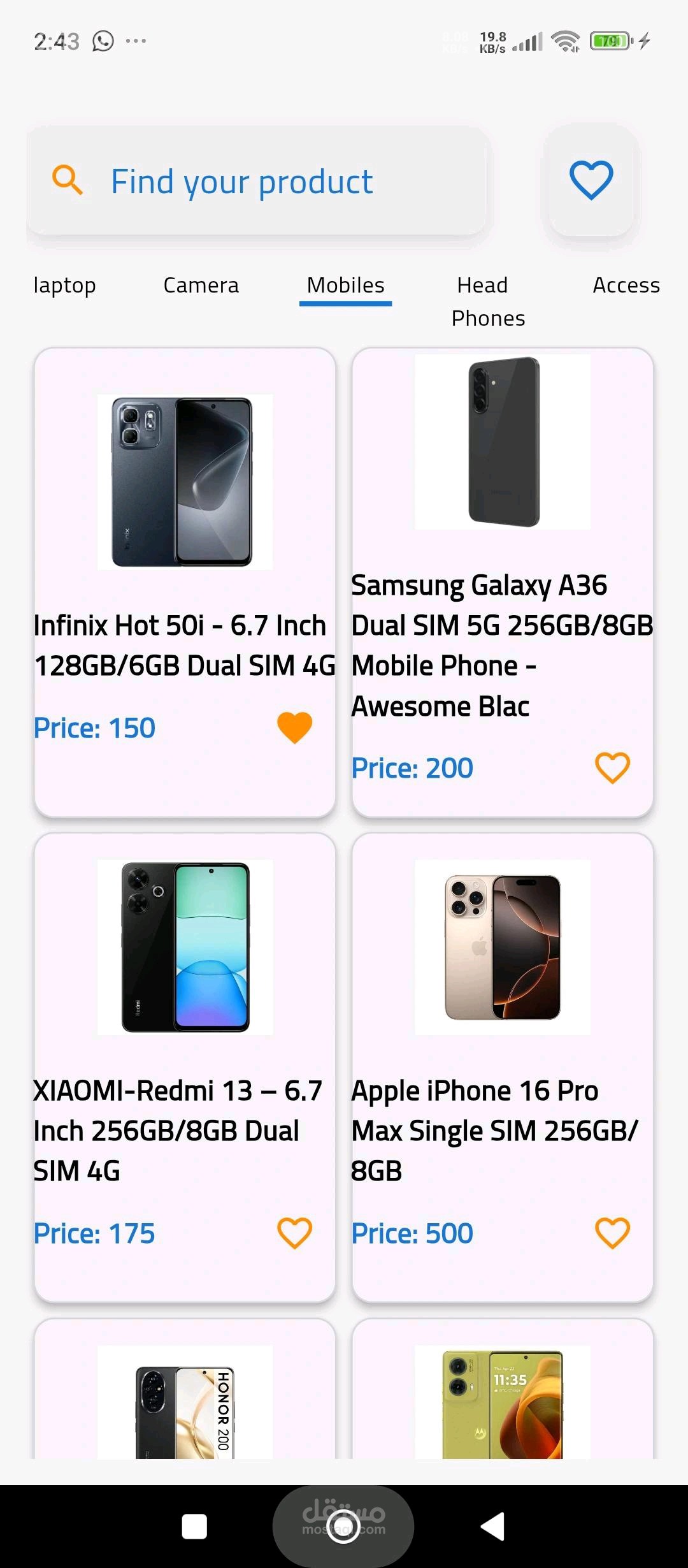Open the green Motorola phone card
This screenshot has width=688, height=1568.
pyautogui.click(x=502, y=1402)
